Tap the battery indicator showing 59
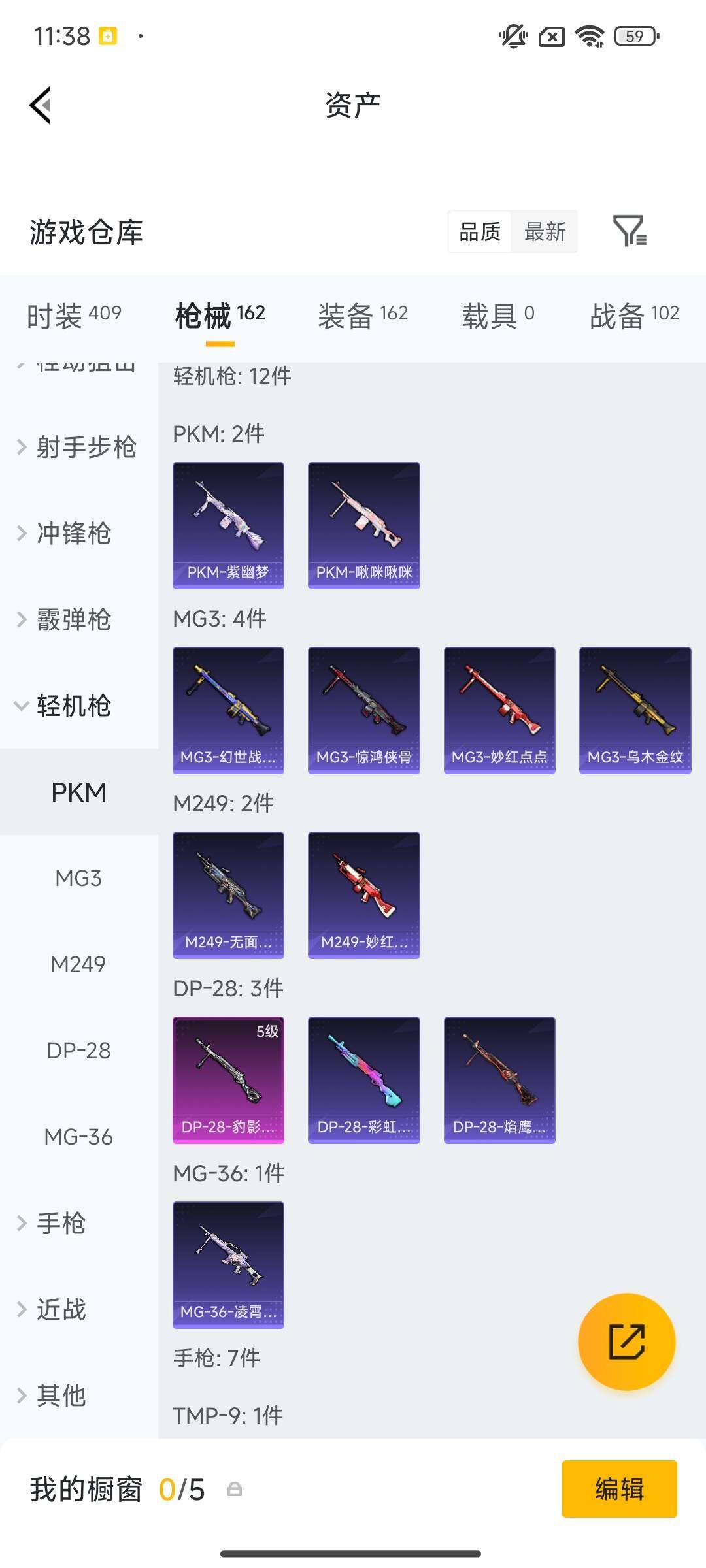Screen dimensions: 706x1568 [x=631, y=37]
